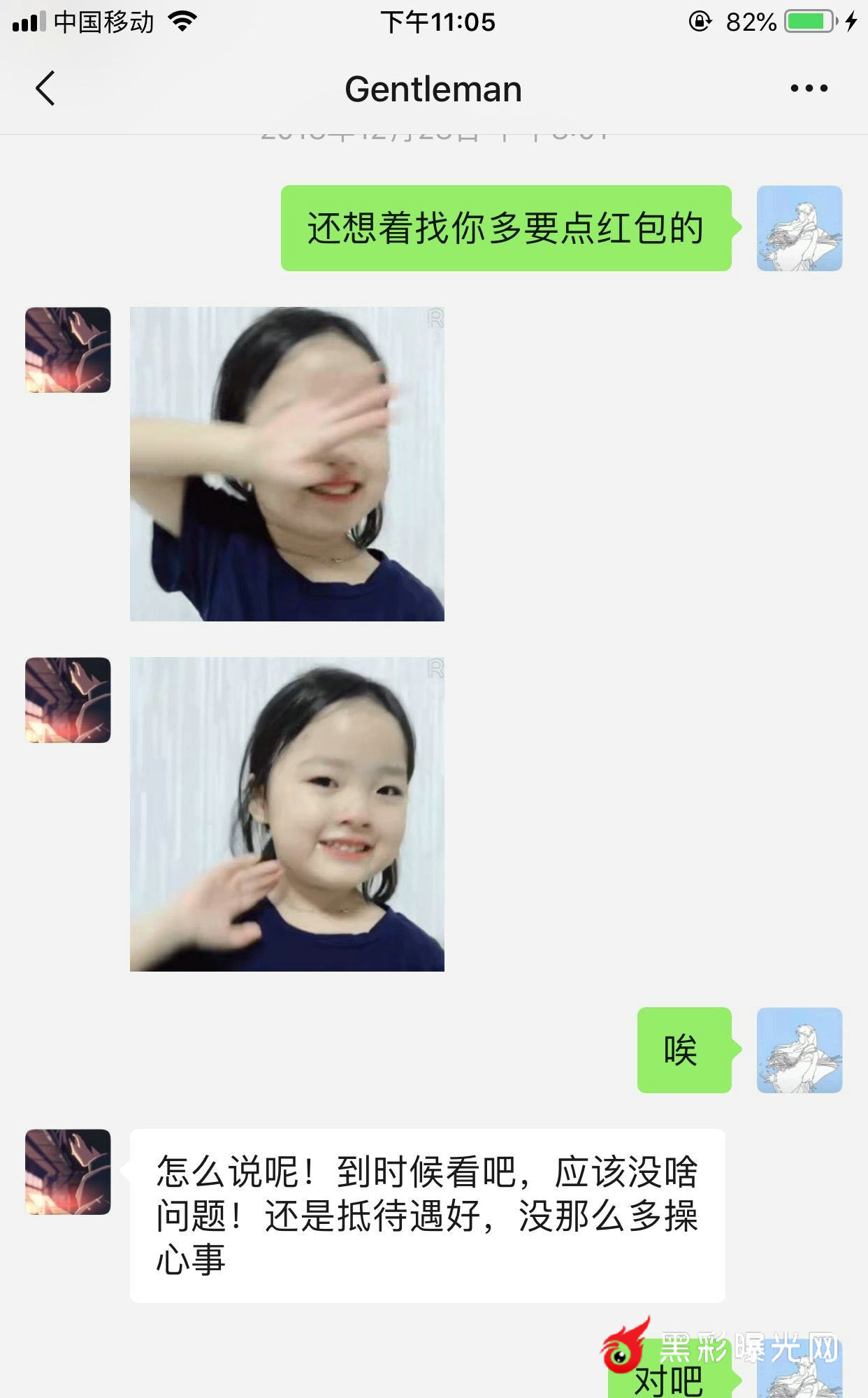The height and width of the screenshot is (1398, 868).
Task: Open the sticker of girl covering eyes
Action: point(287,463)
